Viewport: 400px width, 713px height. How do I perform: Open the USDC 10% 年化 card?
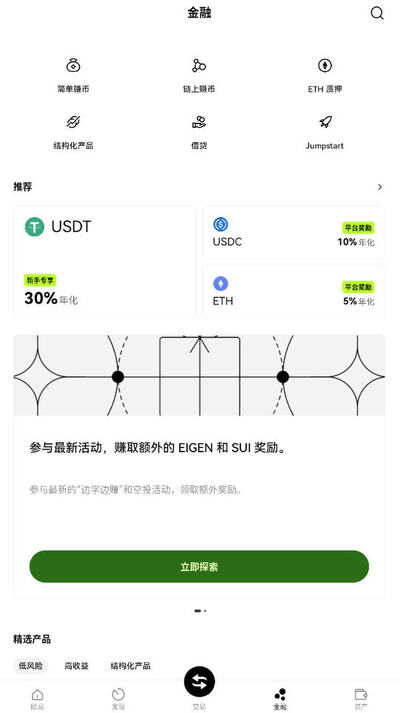(294, 232)
